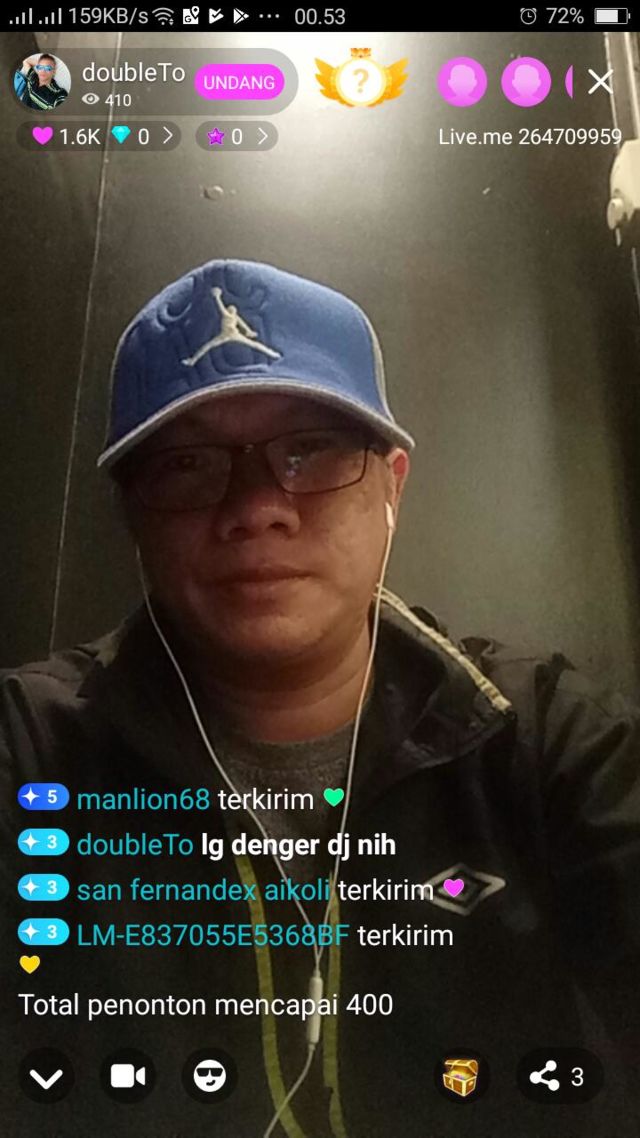Open the golden winged badge ranking
This screenshot has height=1138, width=640.
[x=361, y=80]
